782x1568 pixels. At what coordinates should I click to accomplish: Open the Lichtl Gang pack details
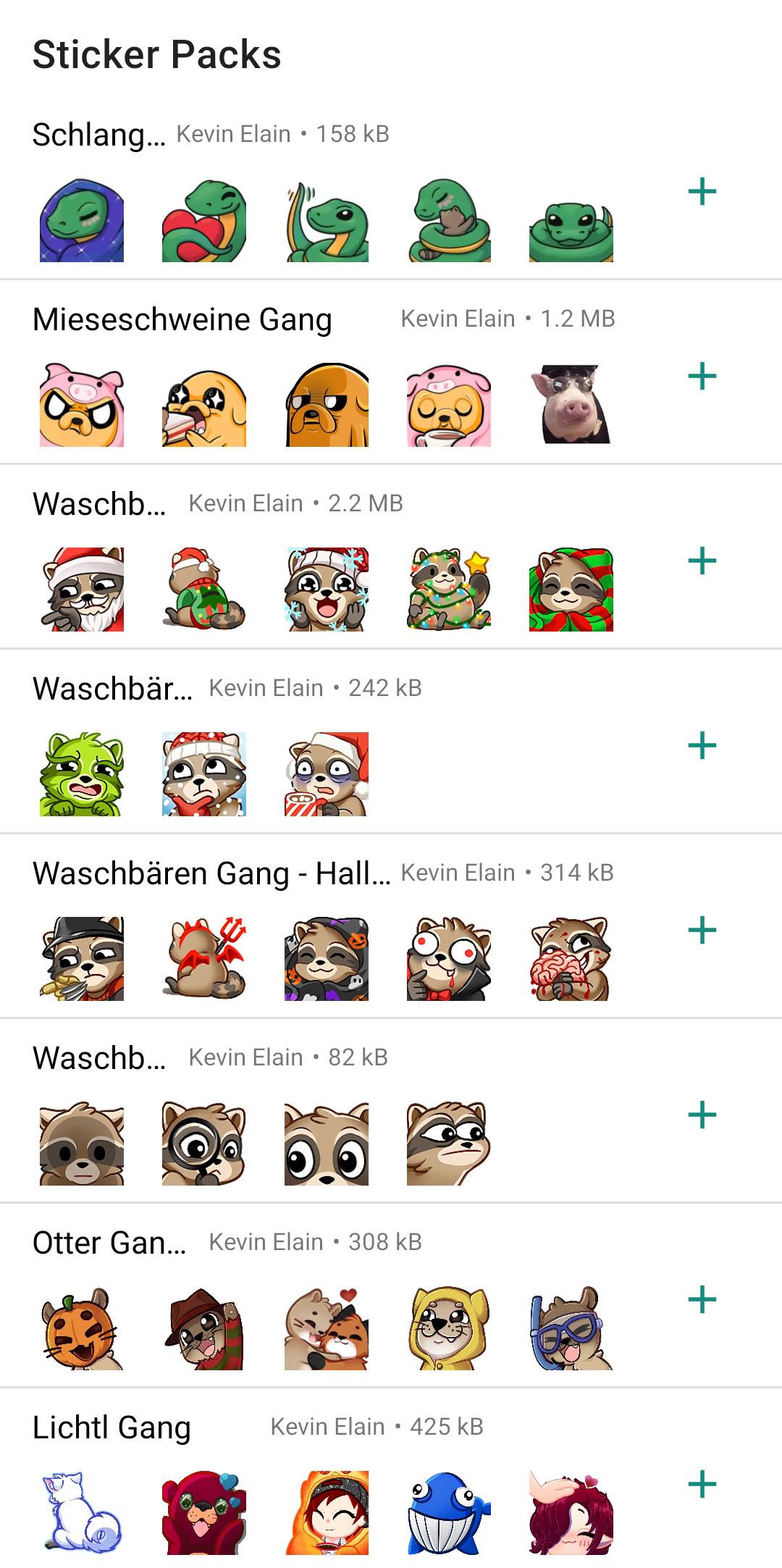[112, 1427]
